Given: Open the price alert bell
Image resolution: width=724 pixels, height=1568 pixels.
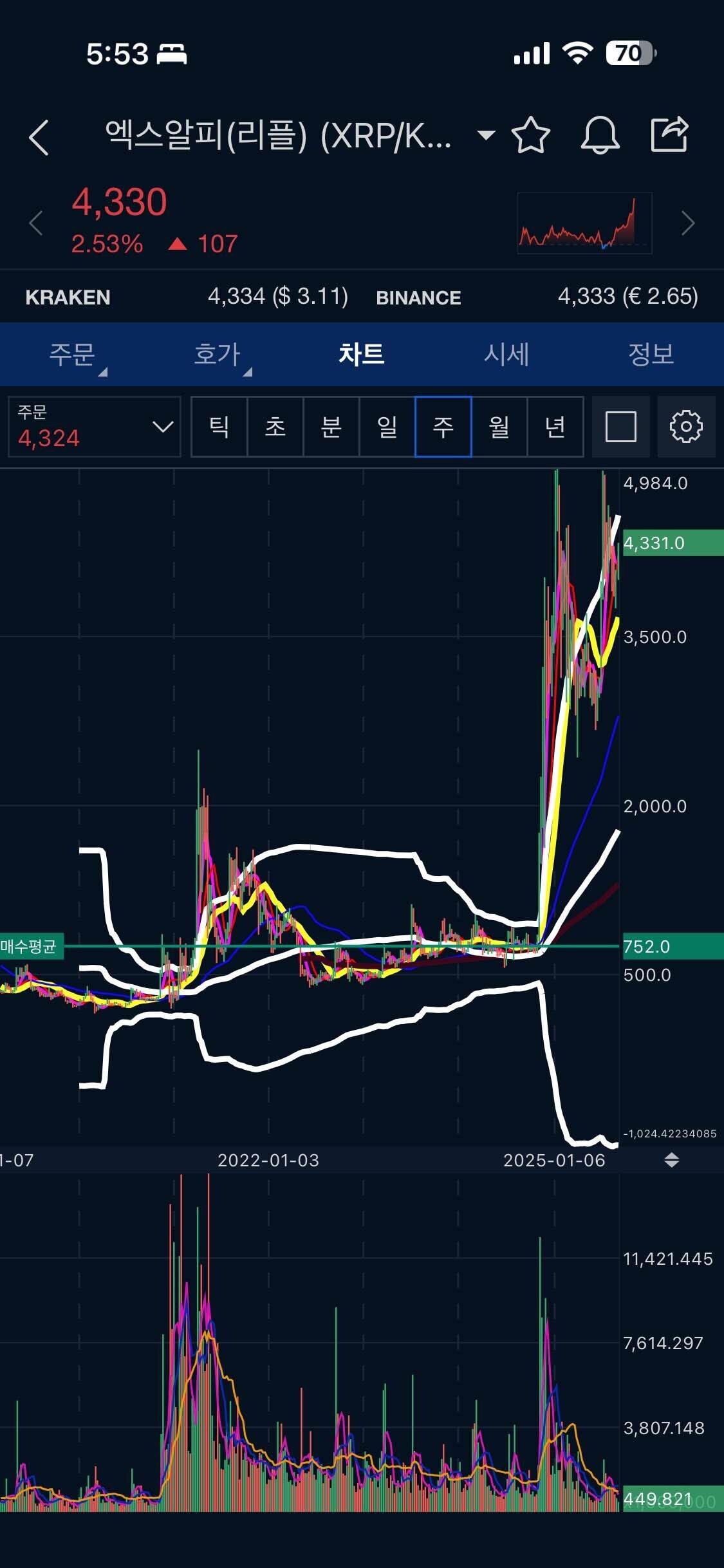Looking at the screenshot, I should point(600,135).
